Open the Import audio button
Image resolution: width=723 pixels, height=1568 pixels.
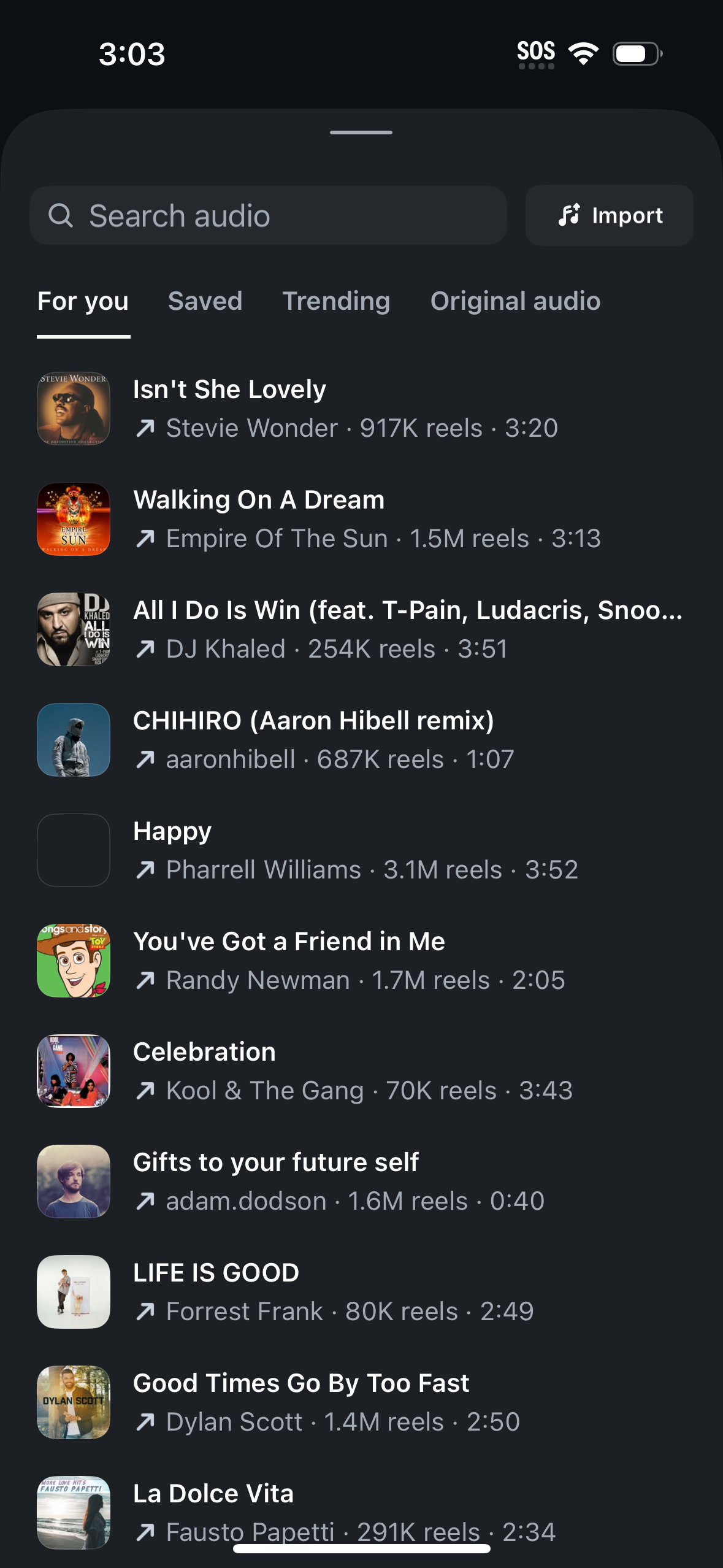point(609,215)
